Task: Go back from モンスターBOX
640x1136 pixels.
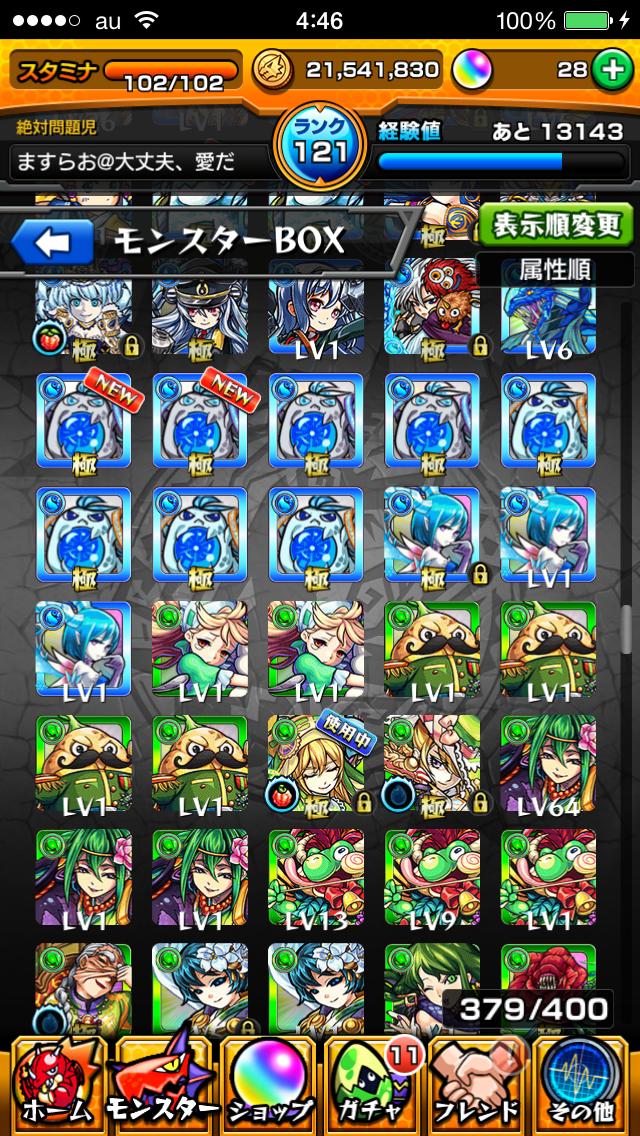Action: 52,240
